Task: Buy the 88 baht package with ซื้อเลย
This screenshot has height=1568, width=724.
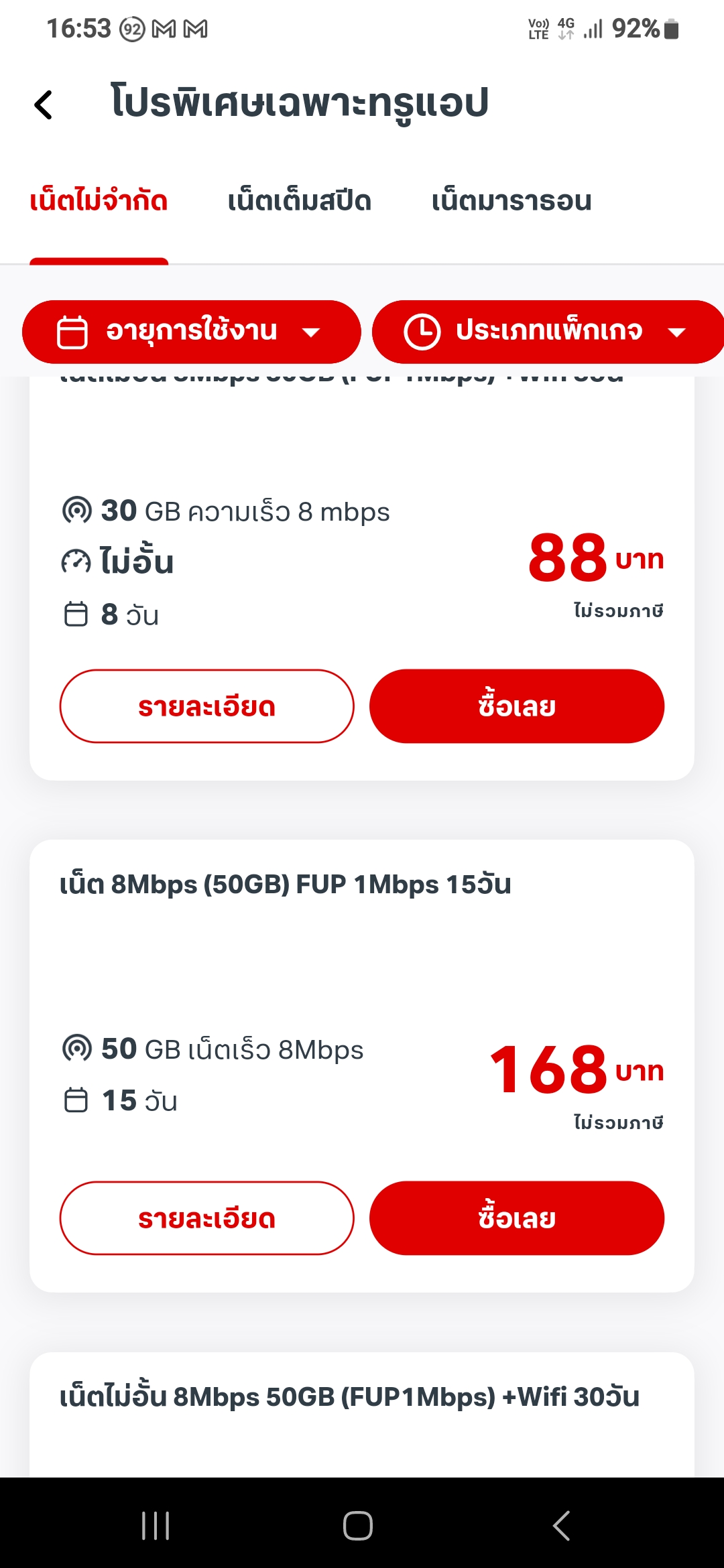Action: pos(517,706)
